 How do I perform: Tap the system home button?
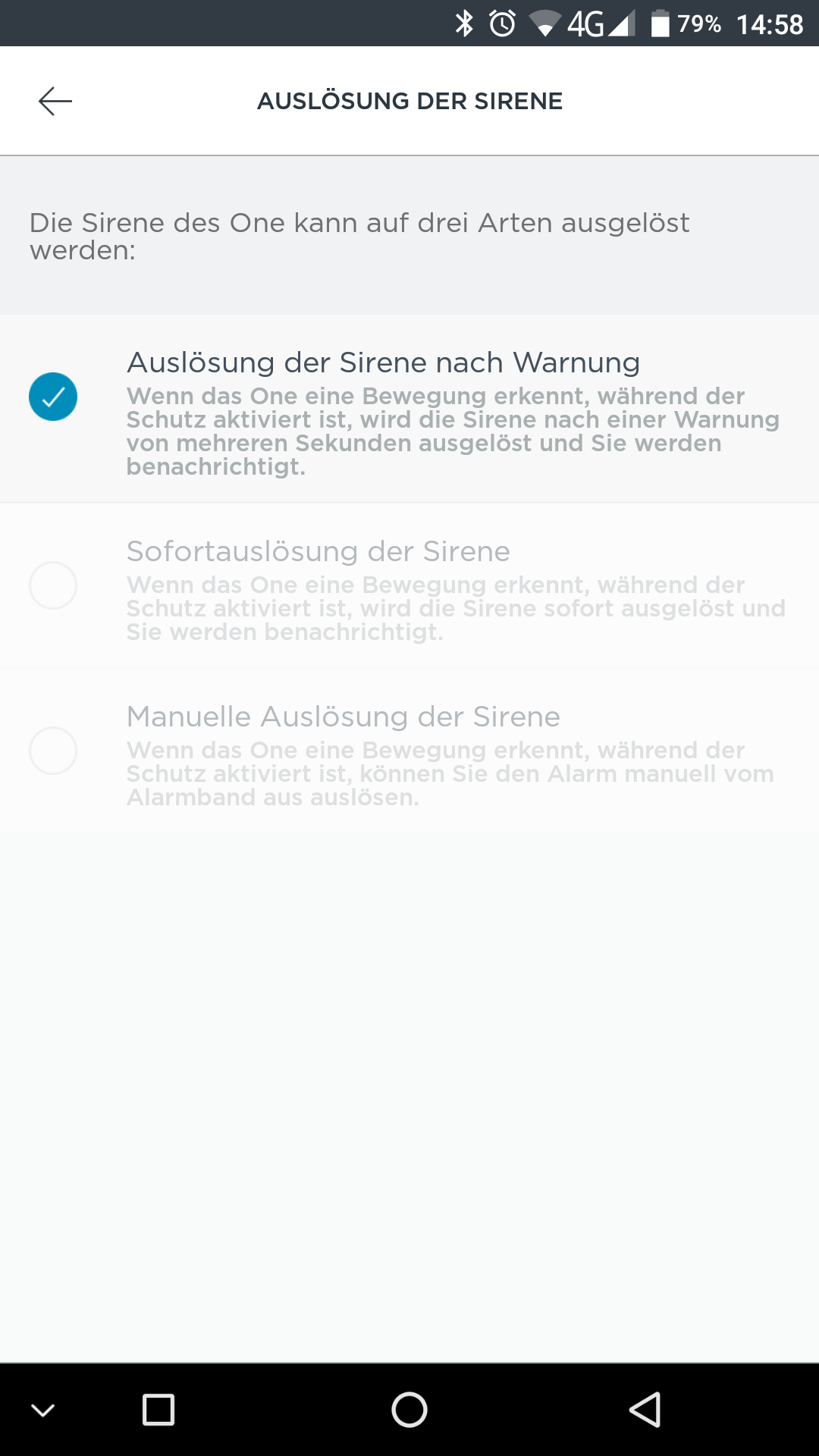(409, 1410)
